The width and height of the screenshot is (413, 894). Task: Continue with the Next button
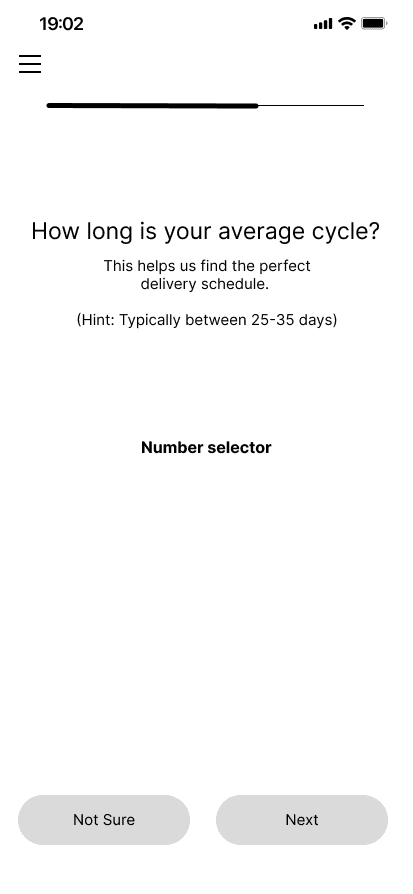(x=302, y=820)
